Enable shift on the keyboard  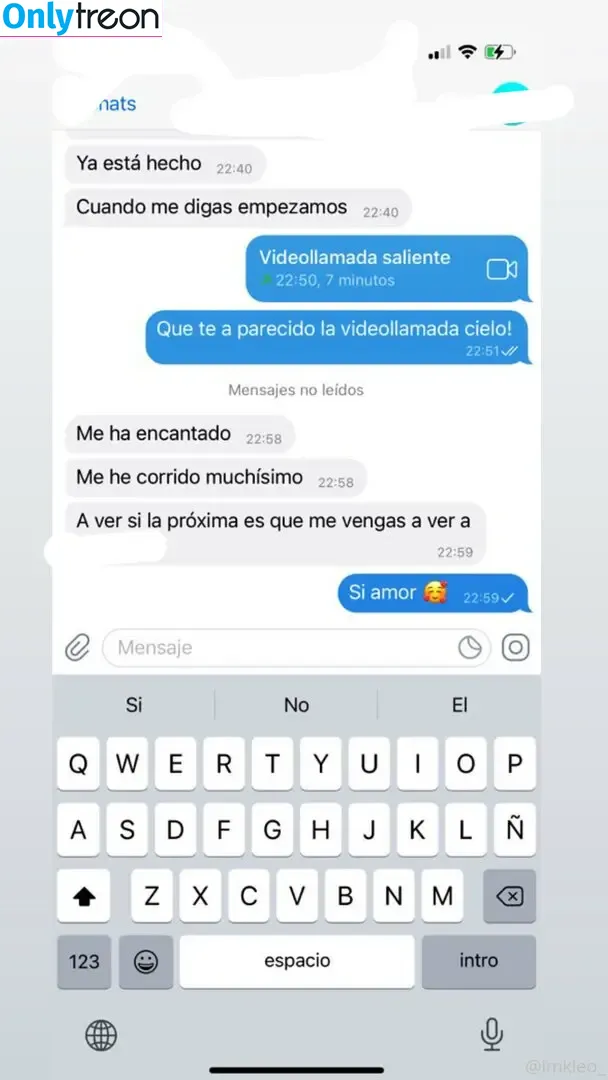84,896
